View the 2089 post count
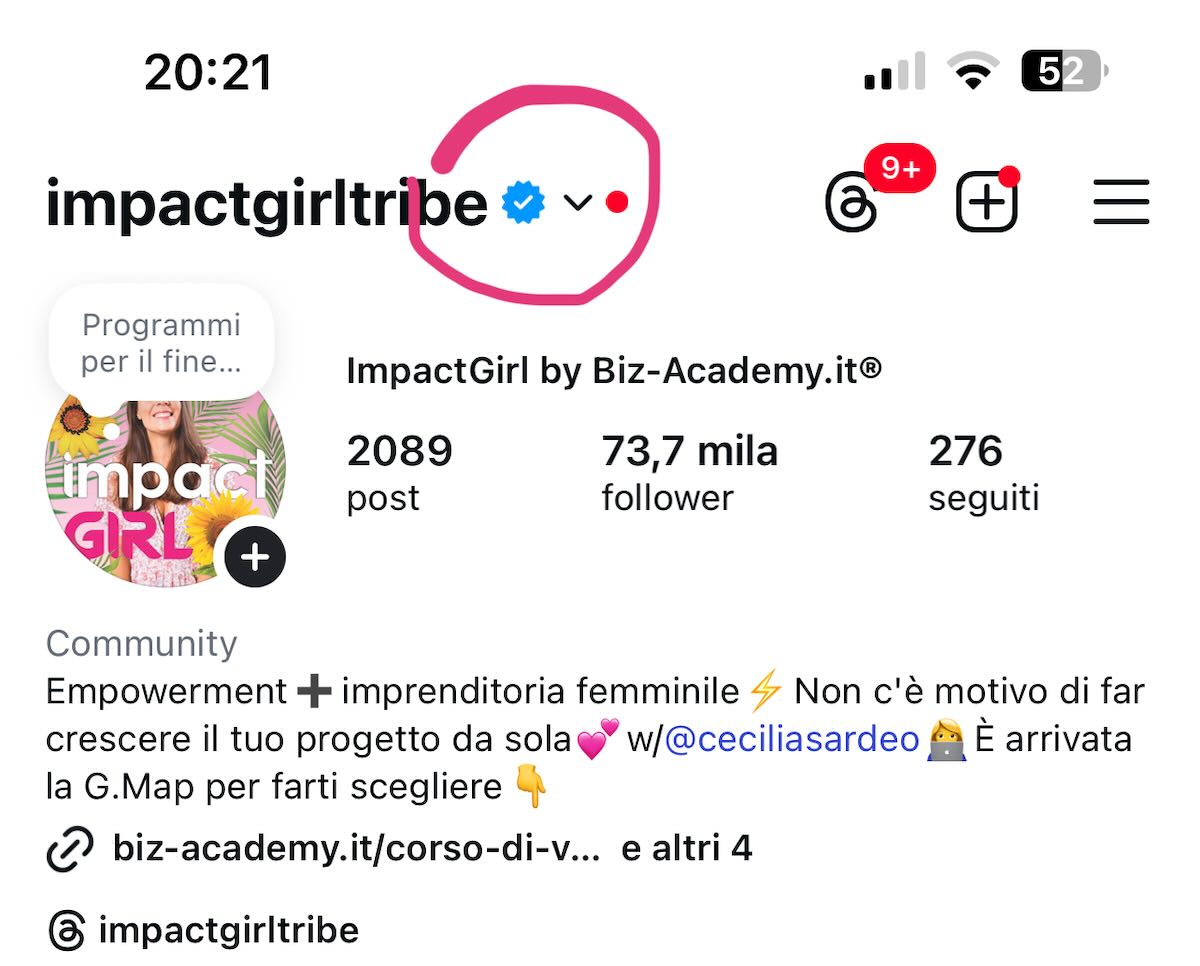The height and width of the screenshot is (966, 1200). [x=399, y=472]
